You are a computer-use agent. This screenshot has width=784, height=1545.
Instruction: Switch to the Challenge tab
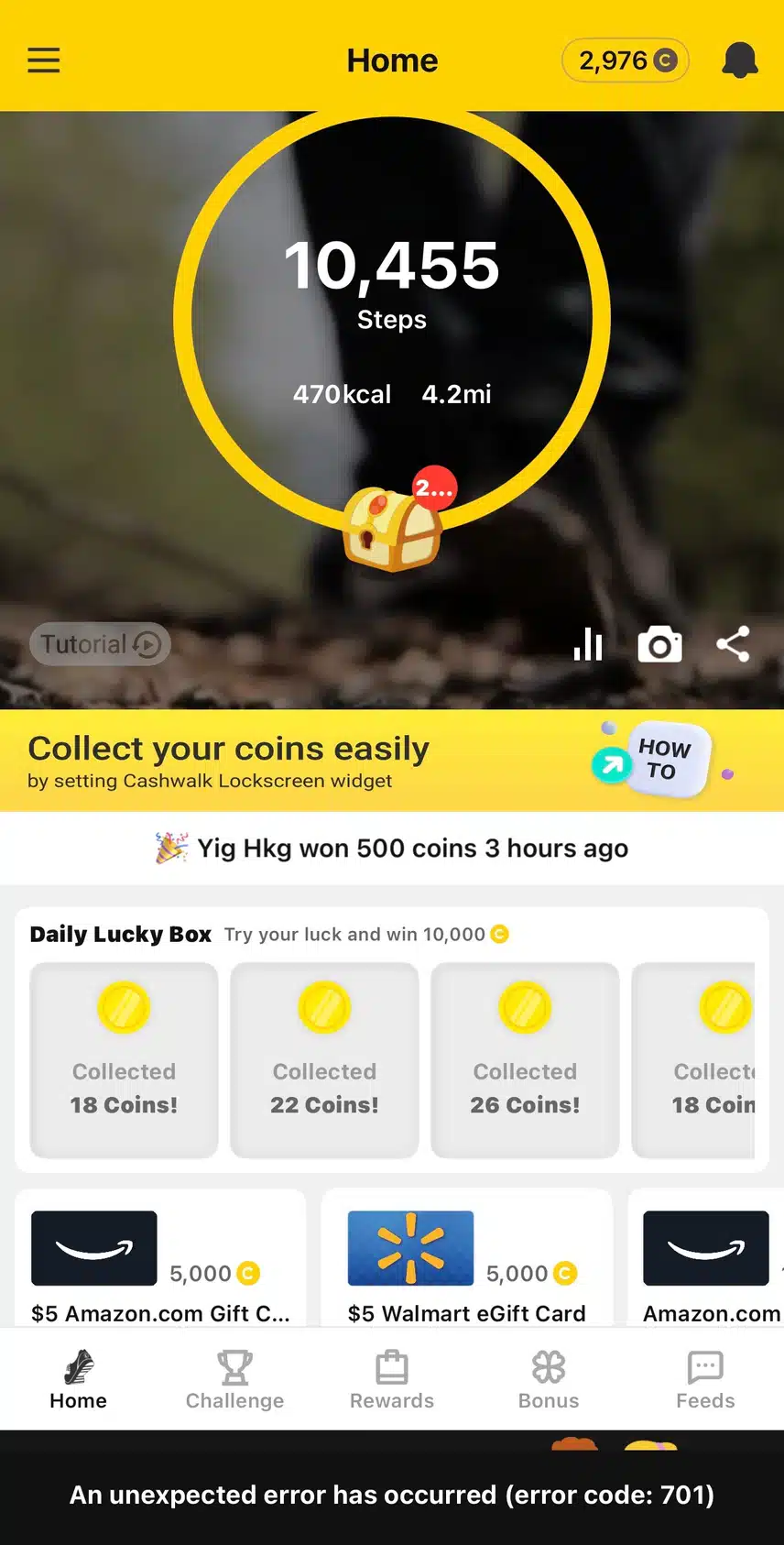pyautogui.click(x=234, y=1379)
